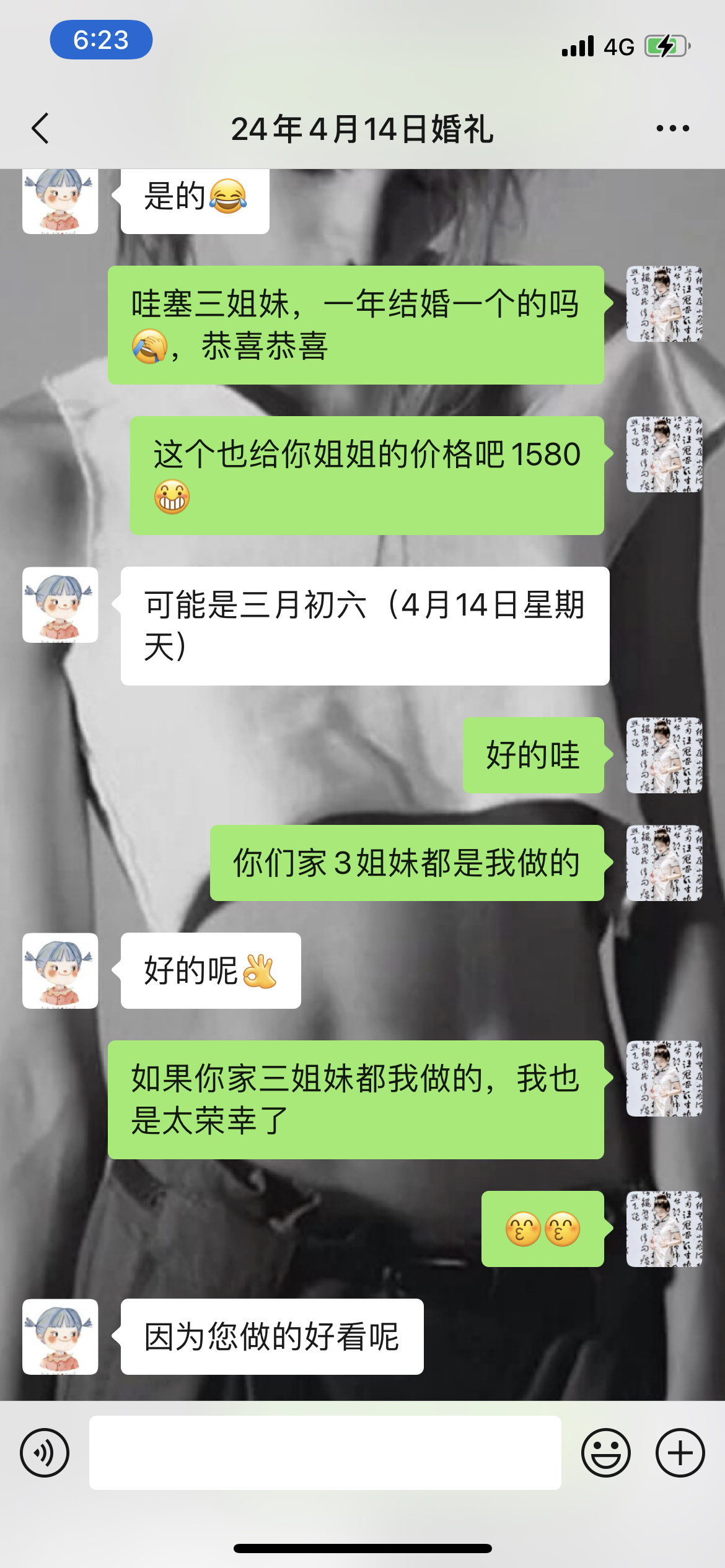Open the plus attachments menu
This screenshot has height=1568, width=725.
(x=680, y=1453)
